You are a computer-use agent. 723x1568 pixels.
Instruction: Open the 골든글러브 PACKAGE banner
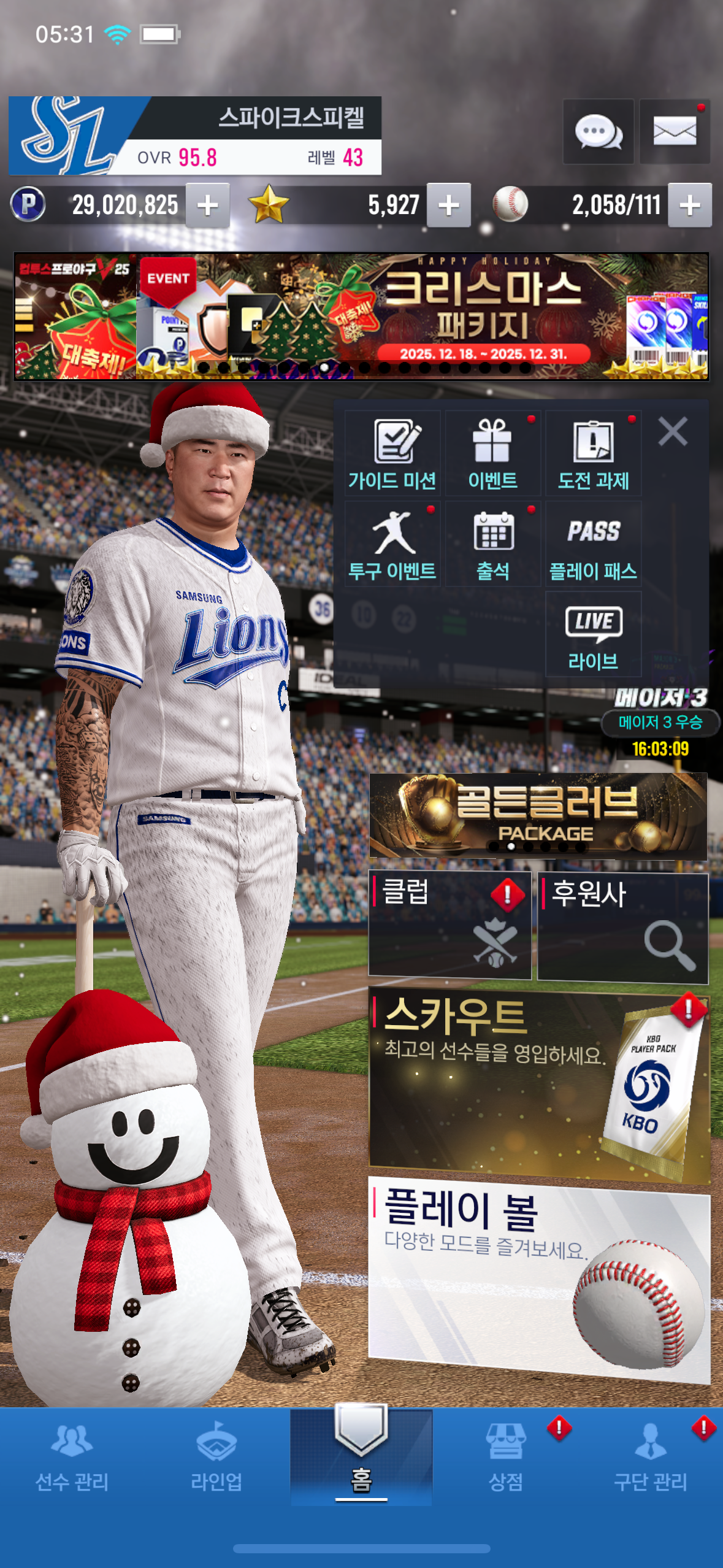(538, 815)
